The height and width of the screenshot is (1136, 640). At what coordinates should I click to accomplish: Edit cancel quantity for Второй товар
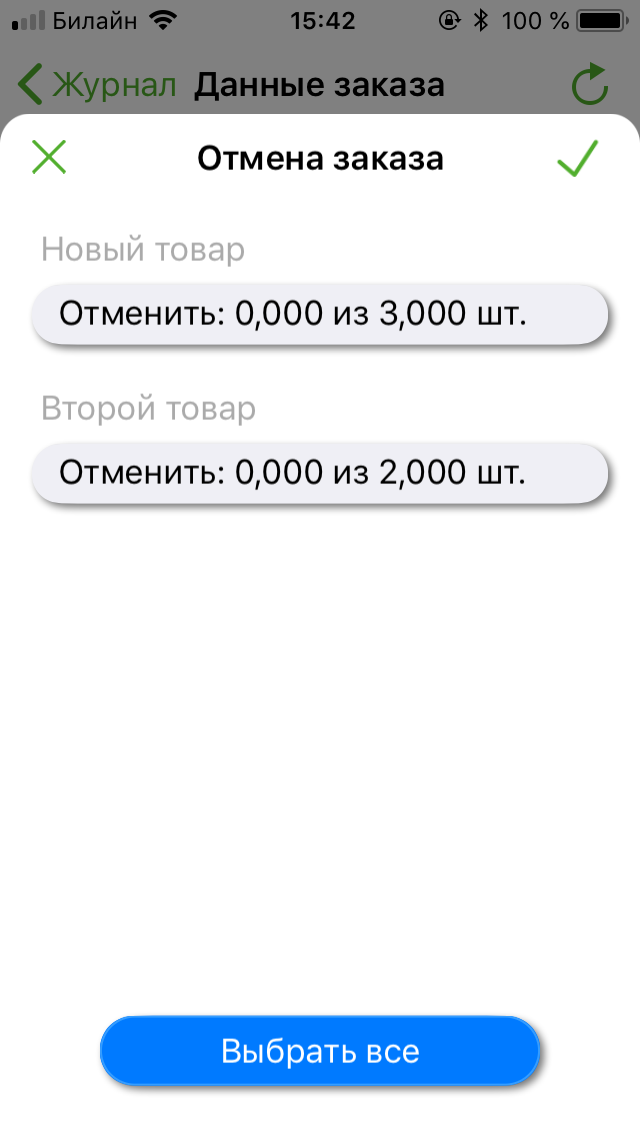click(320, 472)
